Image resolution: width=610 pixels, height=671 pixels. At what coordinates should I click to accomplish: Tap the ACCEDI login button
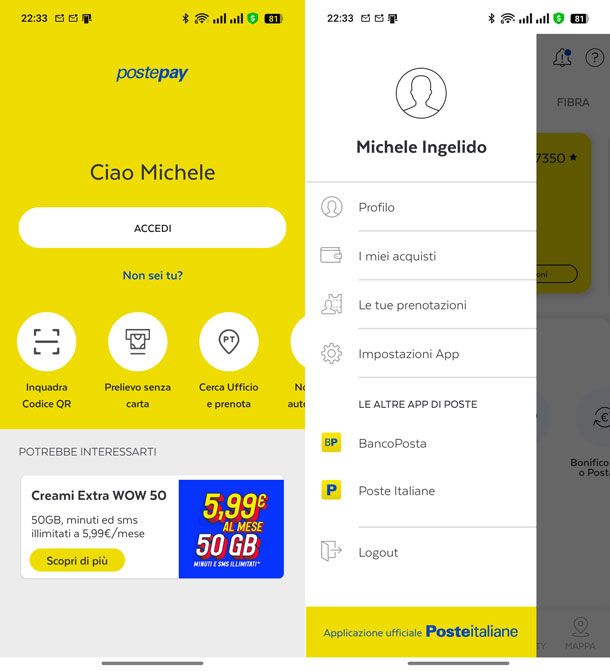[152, 228]
